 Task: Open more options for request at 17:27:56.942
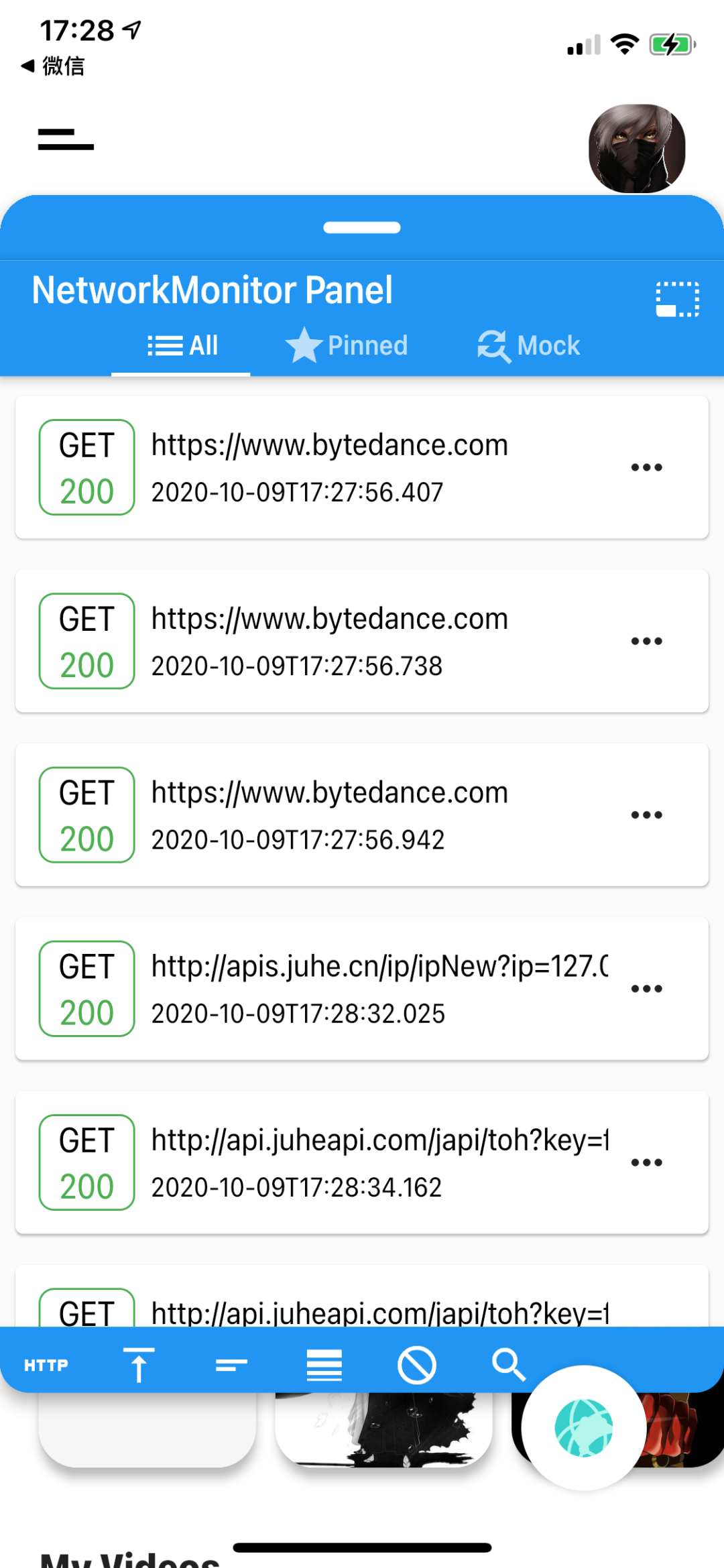pyautogui.click(x=647, y=815)
